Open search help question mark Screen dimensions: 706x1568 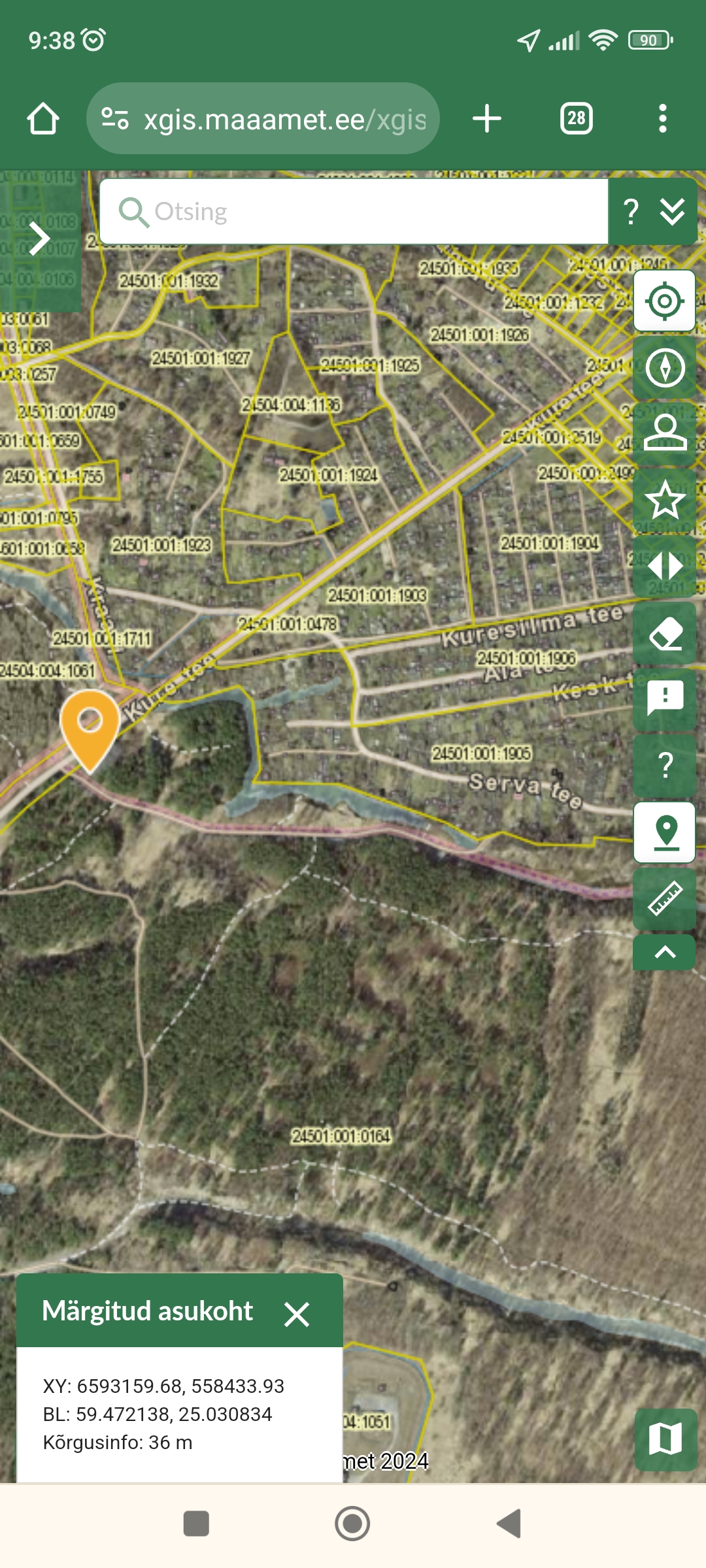pos(630,212)
